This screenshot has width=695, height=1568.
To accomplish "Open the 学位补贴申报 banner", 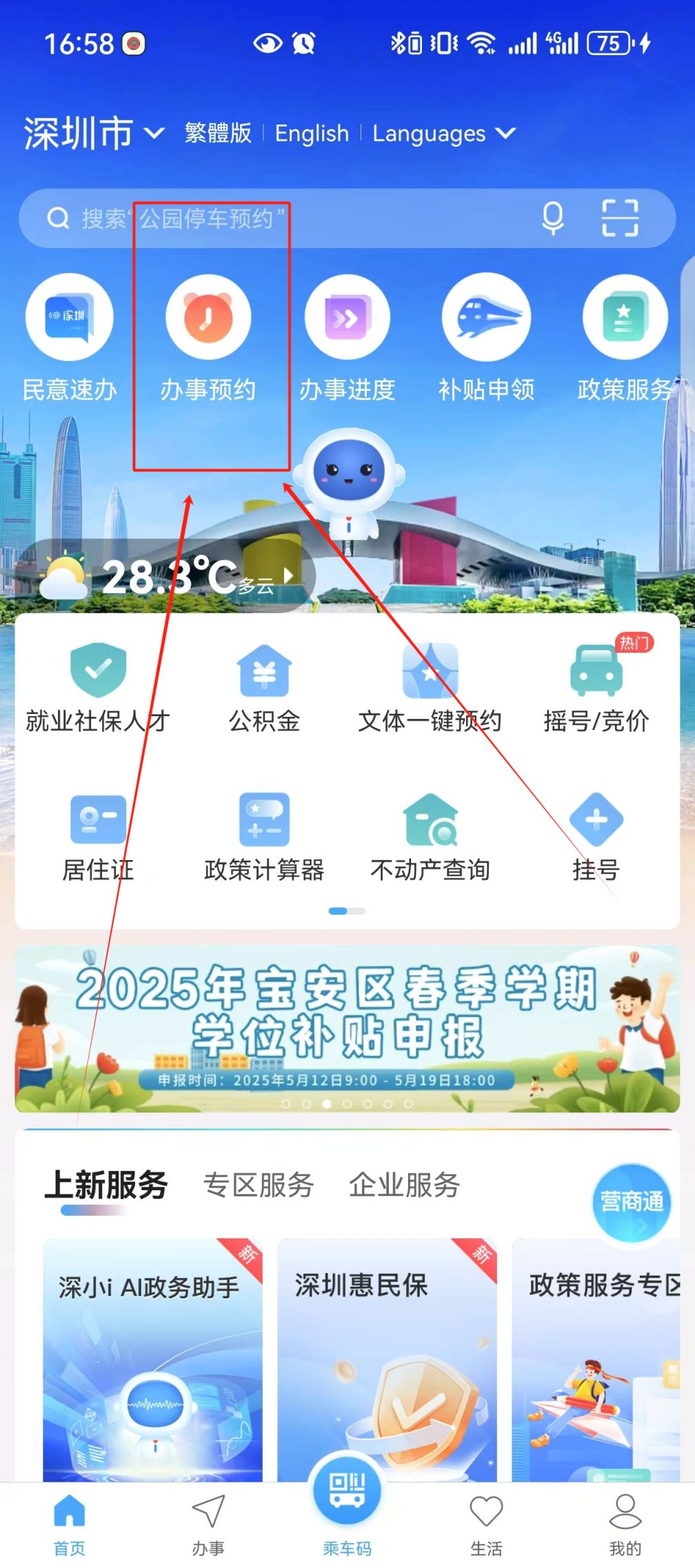I will [347, 1028].
